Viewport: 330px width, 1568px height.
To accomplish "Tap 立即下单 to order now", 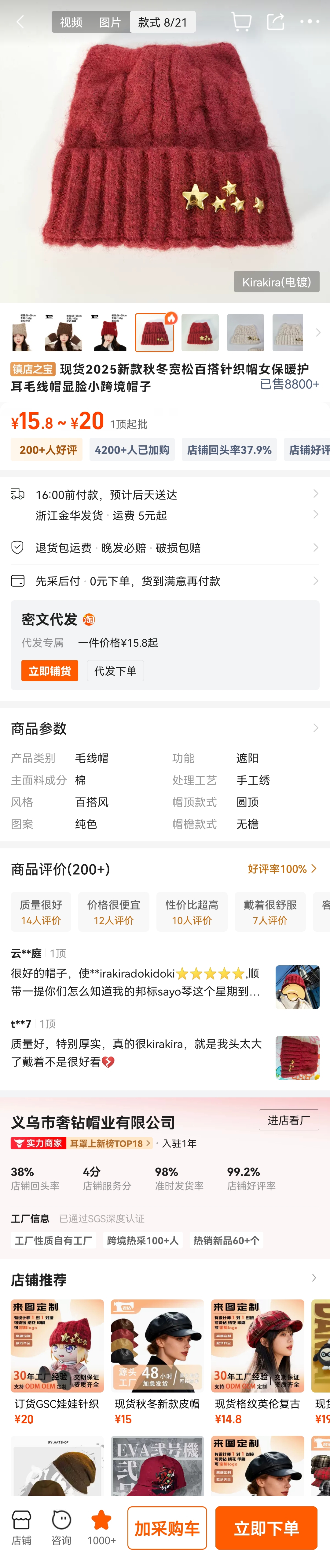I will (x=266, y=1528).
